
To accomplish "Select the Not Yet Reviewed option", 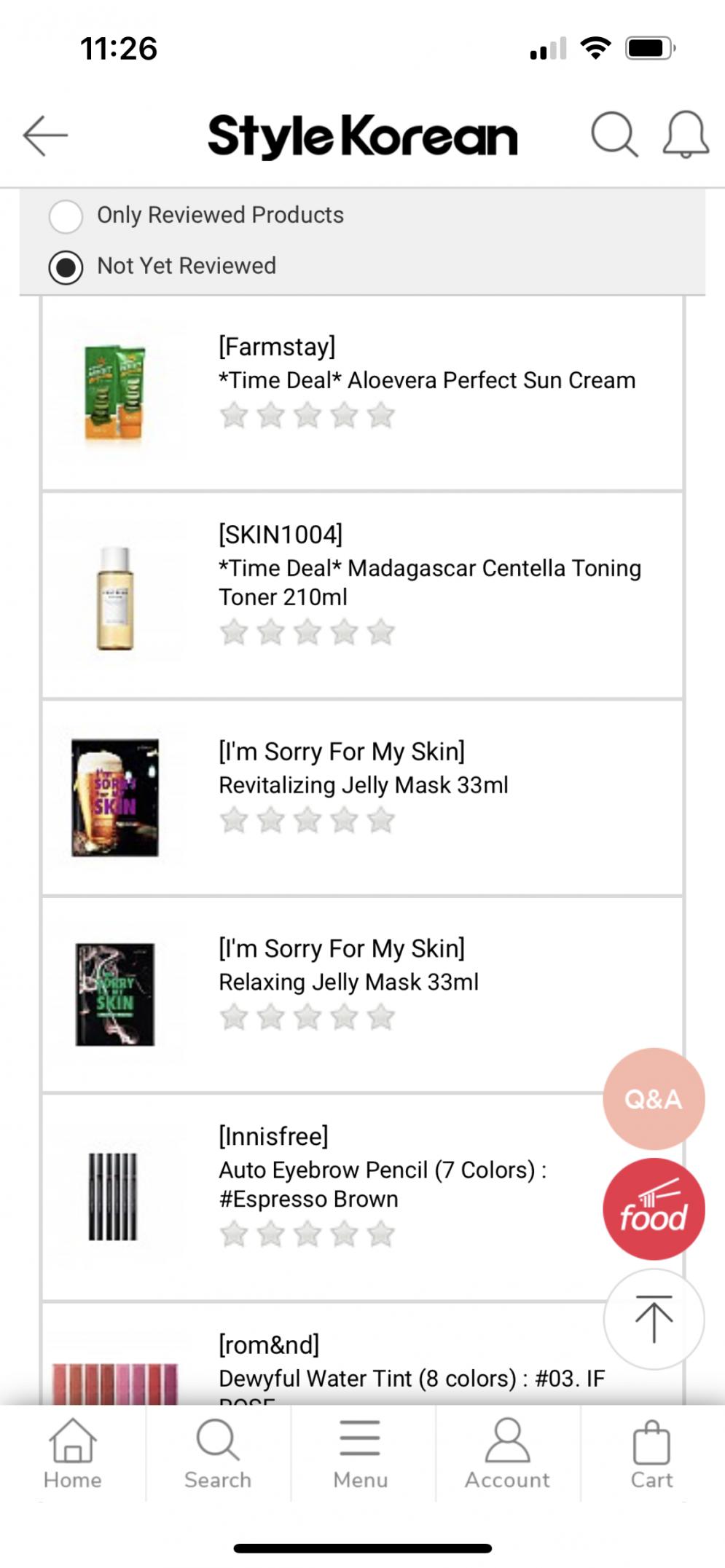I will 66,267.
